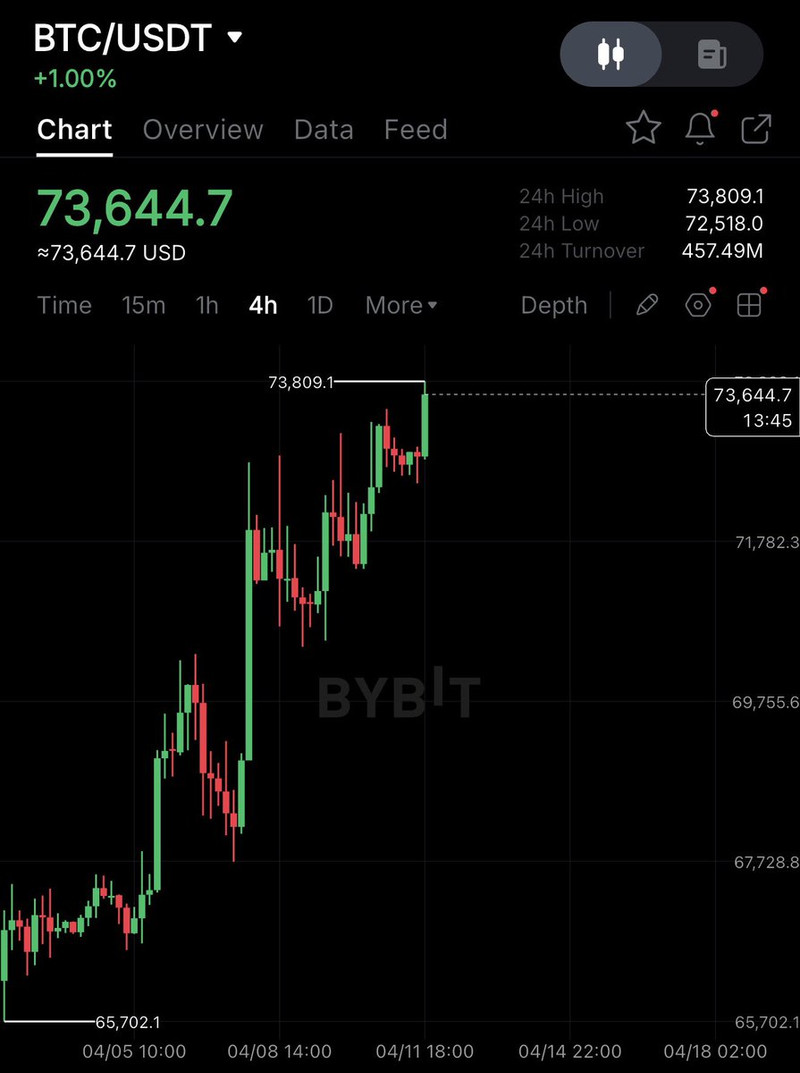Expand the More intervals dropdown

point(401,305)
